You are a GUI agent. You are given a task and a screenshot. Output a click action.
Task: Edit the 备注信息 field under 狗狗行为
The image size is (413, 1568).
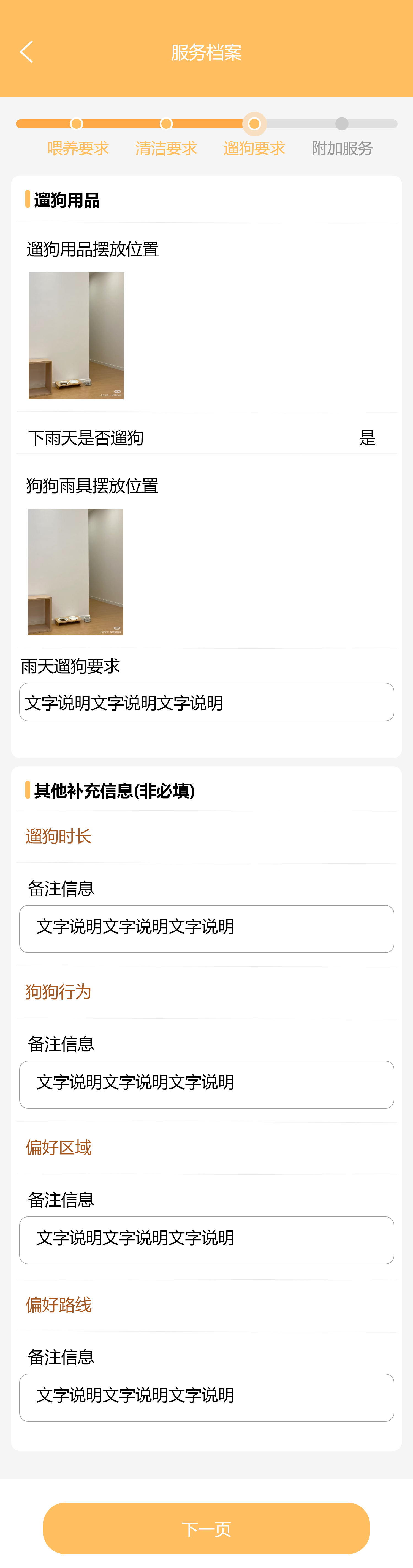(x=206, y=1084)
